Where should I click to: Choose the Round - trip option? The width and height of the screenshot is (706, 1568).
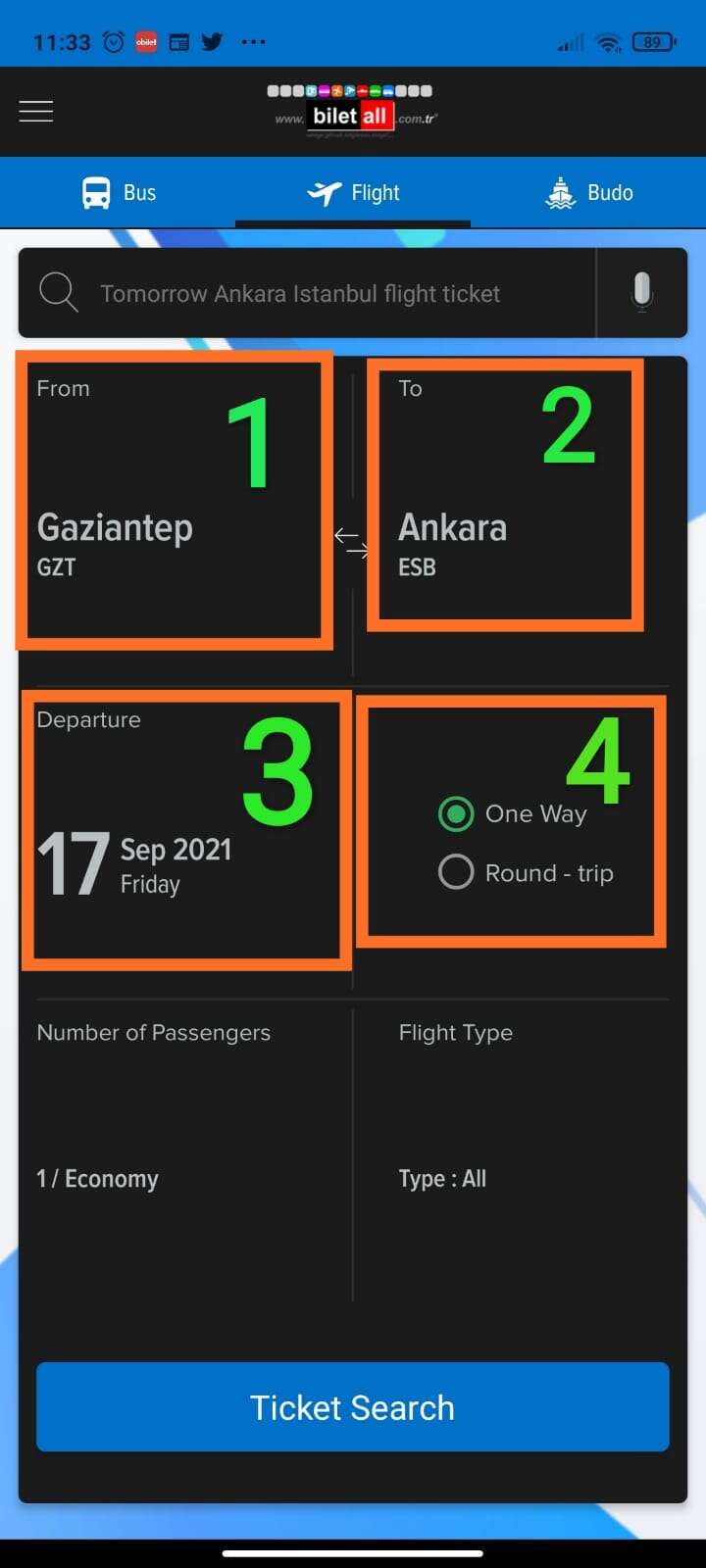coord(527,872)
